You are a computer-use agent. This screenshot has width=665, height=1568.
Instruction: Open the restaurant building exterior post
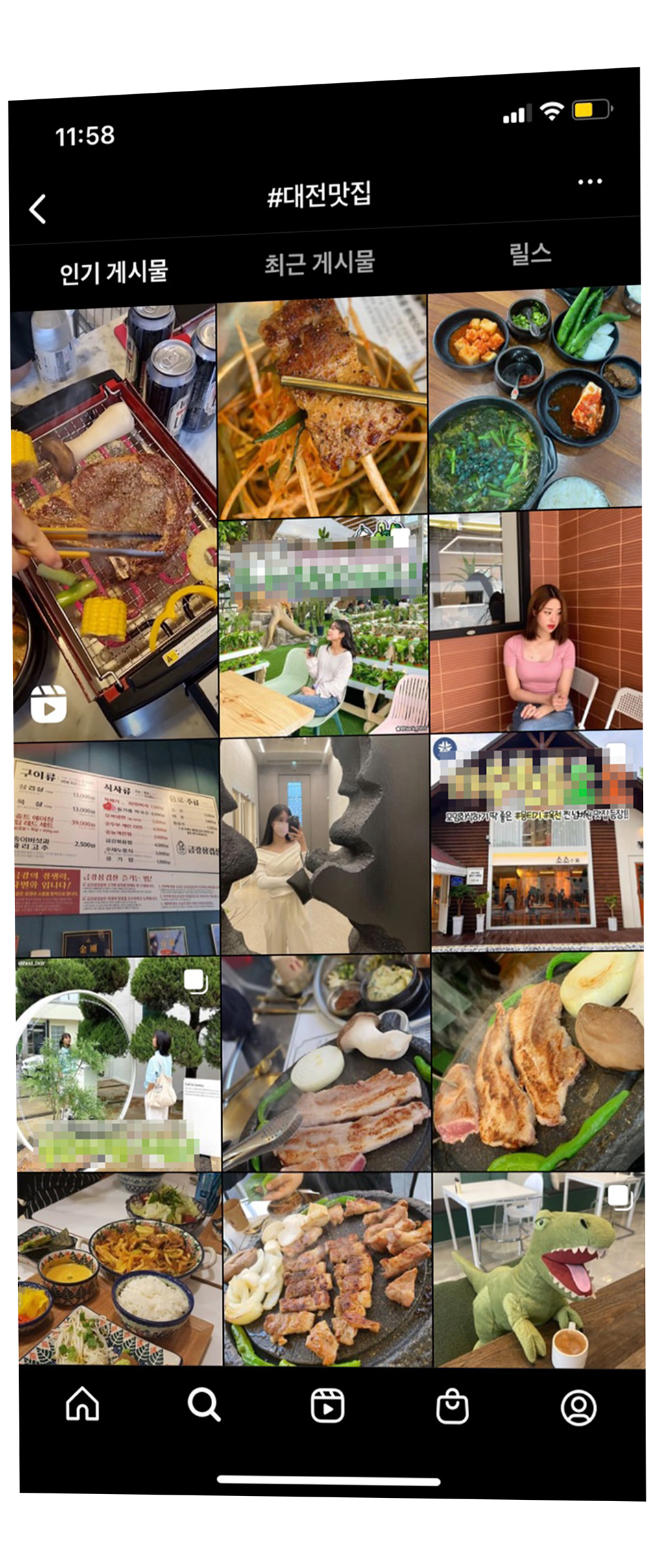537,841
